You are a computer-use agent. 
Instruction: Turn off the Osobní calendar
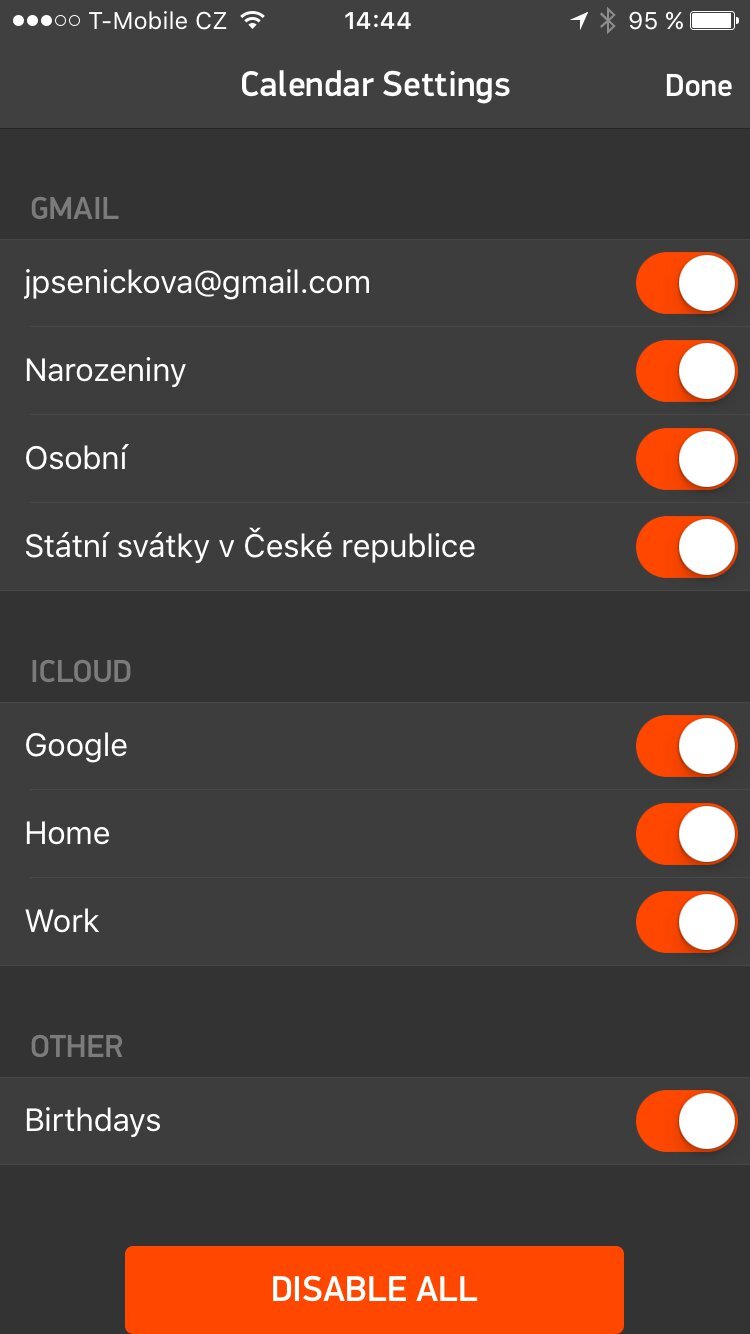pyautogui.click(x=686, y=459)
